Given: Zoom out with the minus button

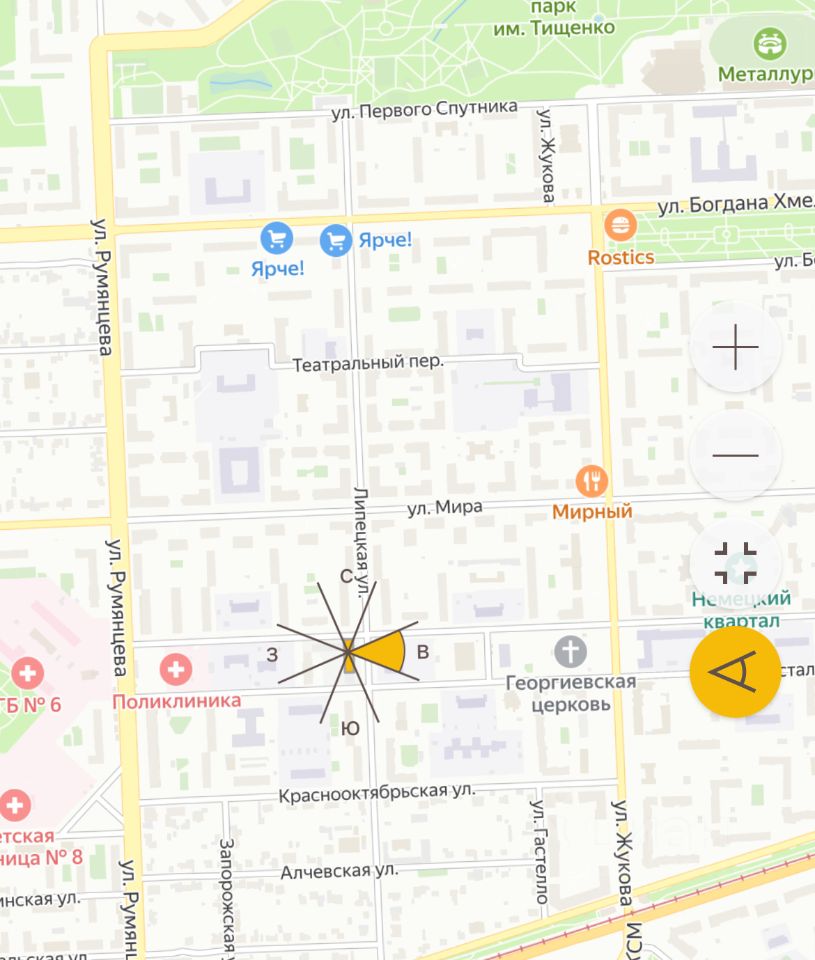Looking at the screenshot, I should tap(735, 455).
